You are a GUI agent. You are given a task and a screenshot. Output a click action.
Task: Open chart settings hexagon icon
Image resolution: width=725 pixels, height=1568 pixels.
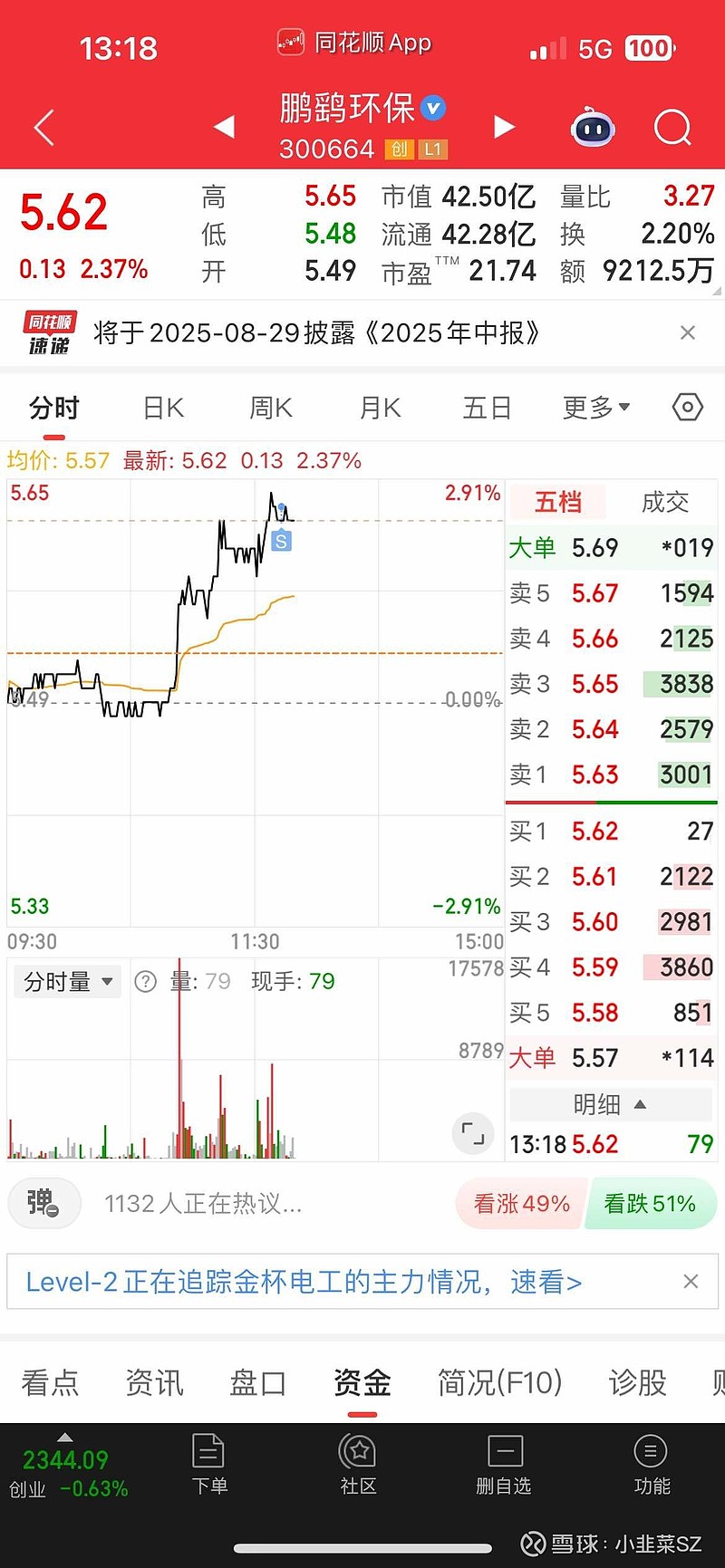click(x=688, y=408)
